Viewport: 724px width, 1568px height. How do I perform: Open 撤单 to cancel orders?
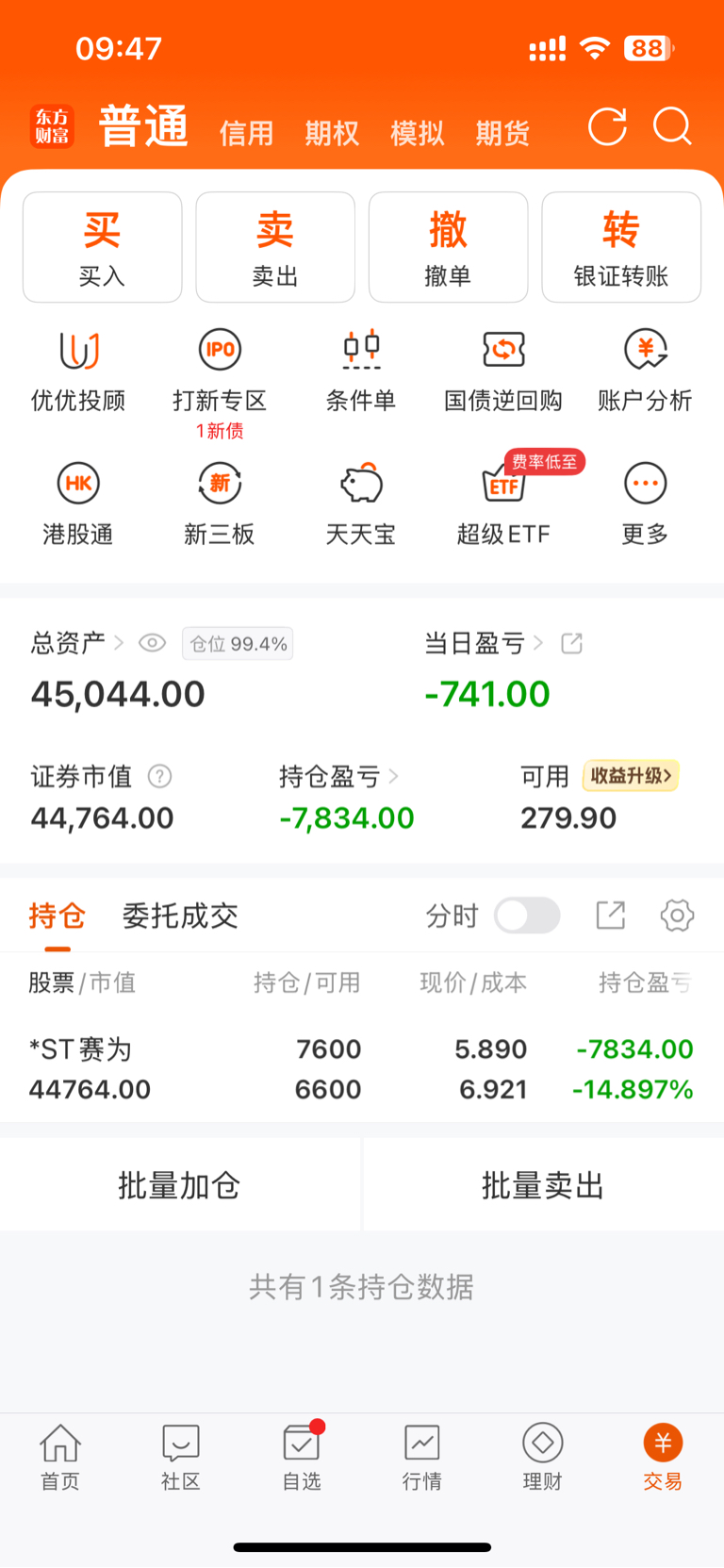click(x=448, y=247)
